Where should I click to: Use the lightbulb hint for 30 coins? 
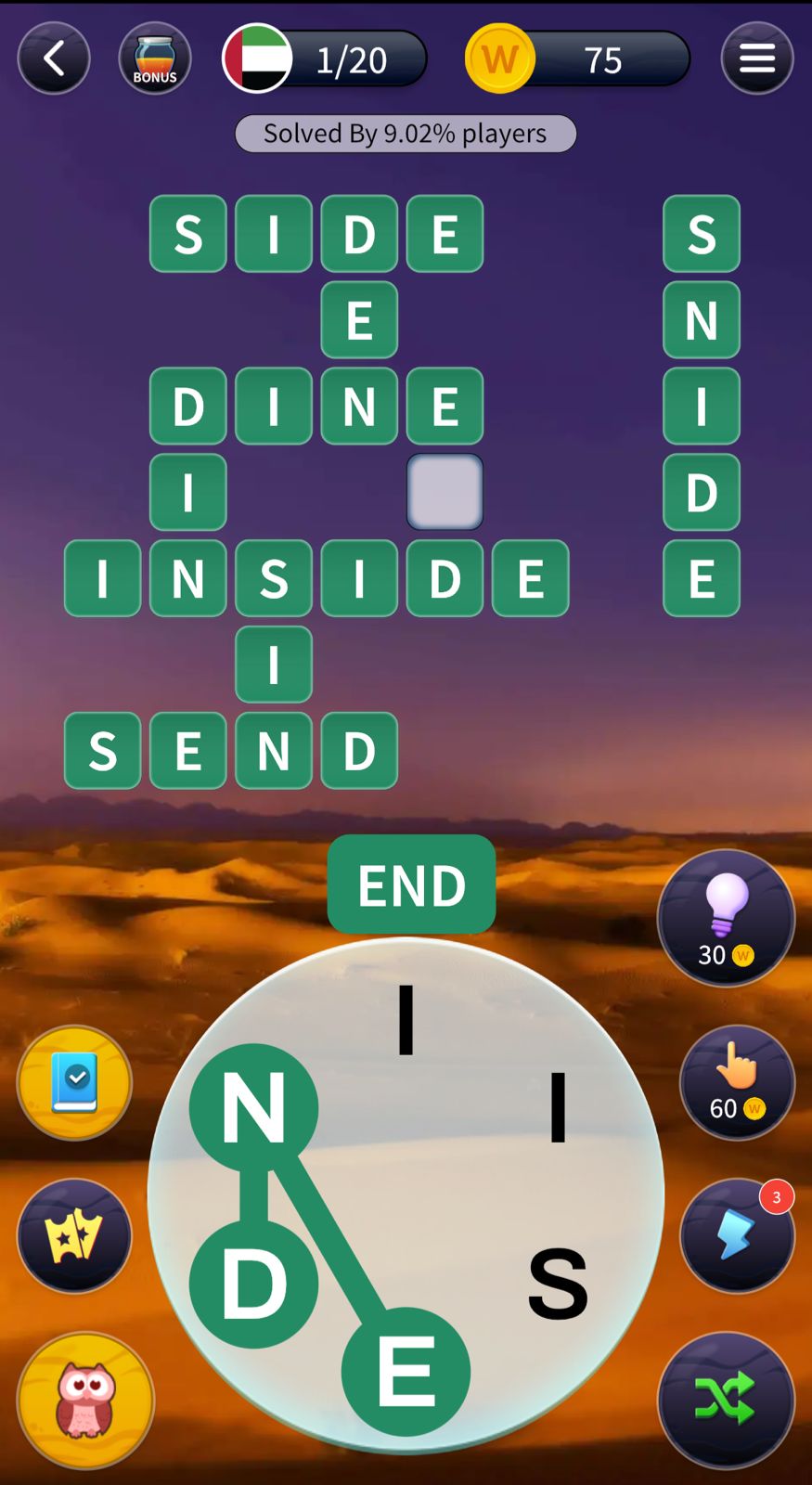pos(726,918)
